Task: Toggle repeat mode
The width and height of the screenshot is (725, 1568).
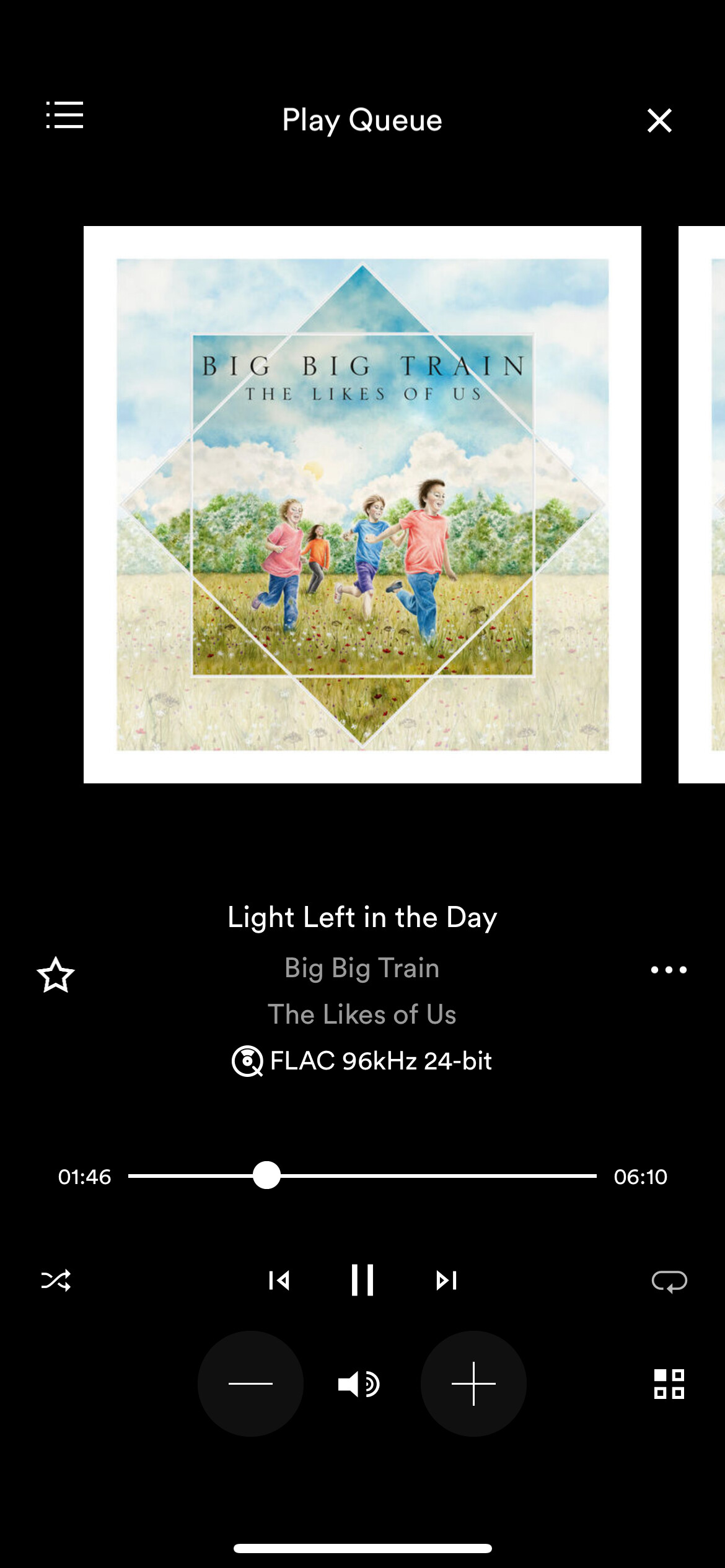Action: click(x=669, y=1280)
